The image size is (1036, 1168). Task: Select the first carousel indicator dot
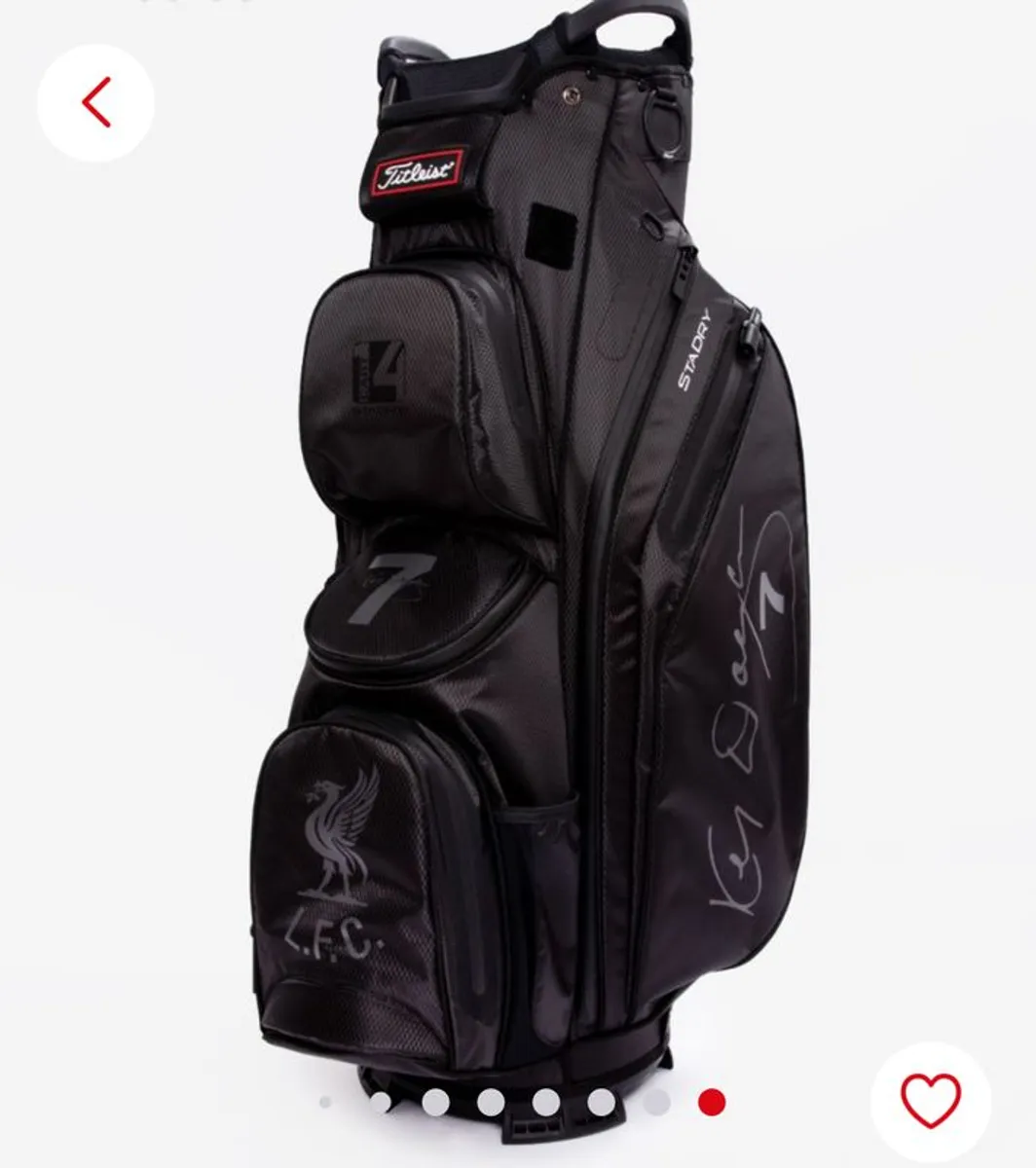323,1101
